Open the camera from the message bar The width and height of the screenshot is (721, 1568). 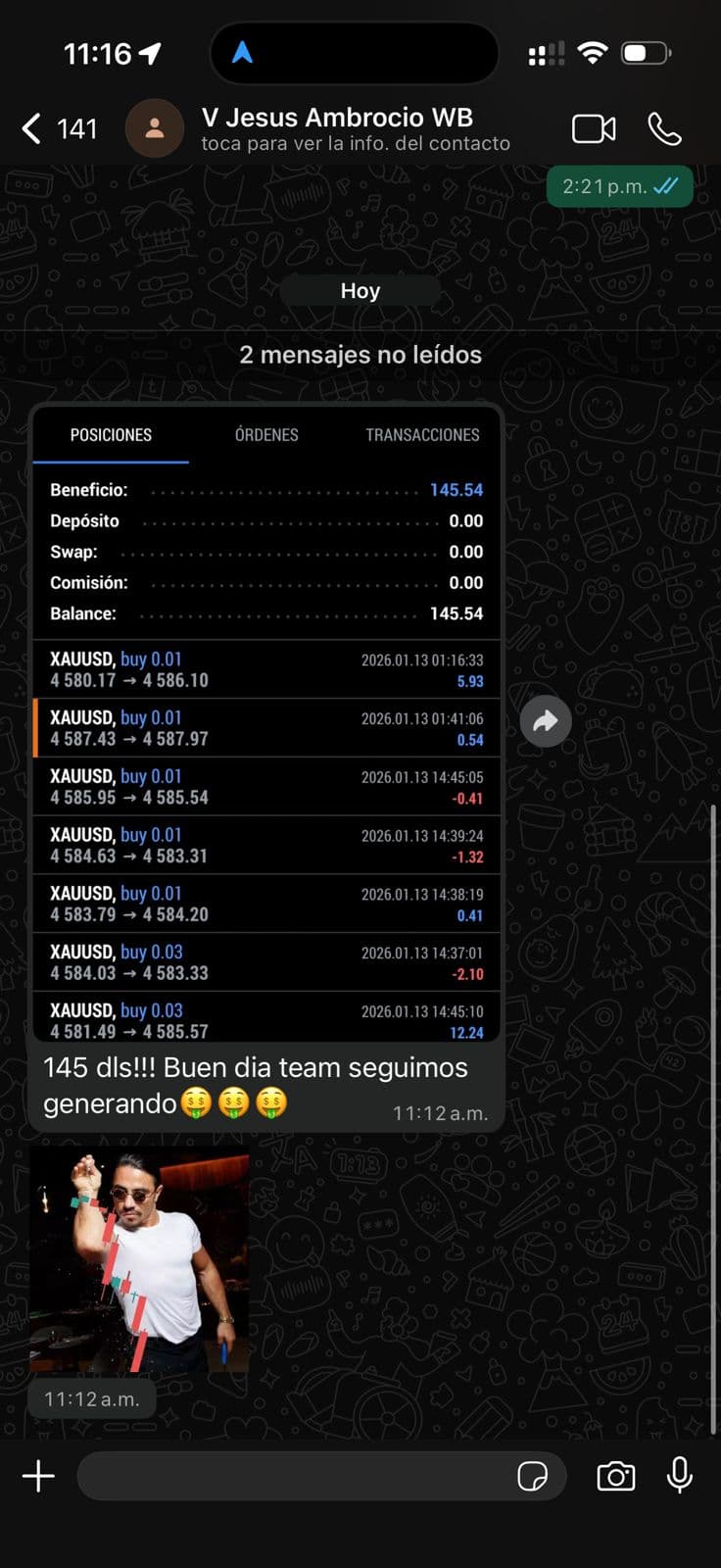pos(615,1475)
